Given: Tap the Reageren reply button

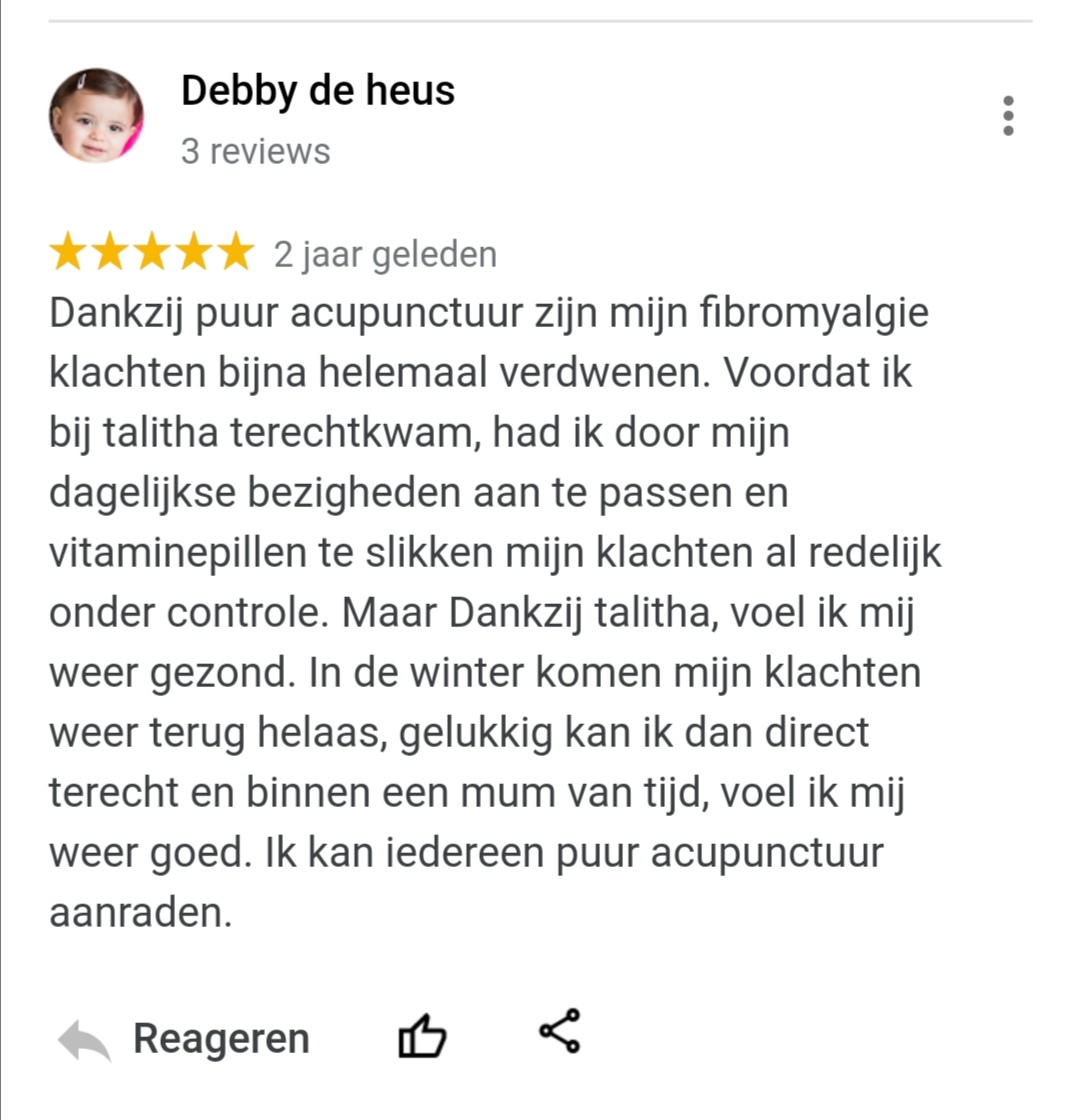Looking at the screenshot, I should point(185,1038).
